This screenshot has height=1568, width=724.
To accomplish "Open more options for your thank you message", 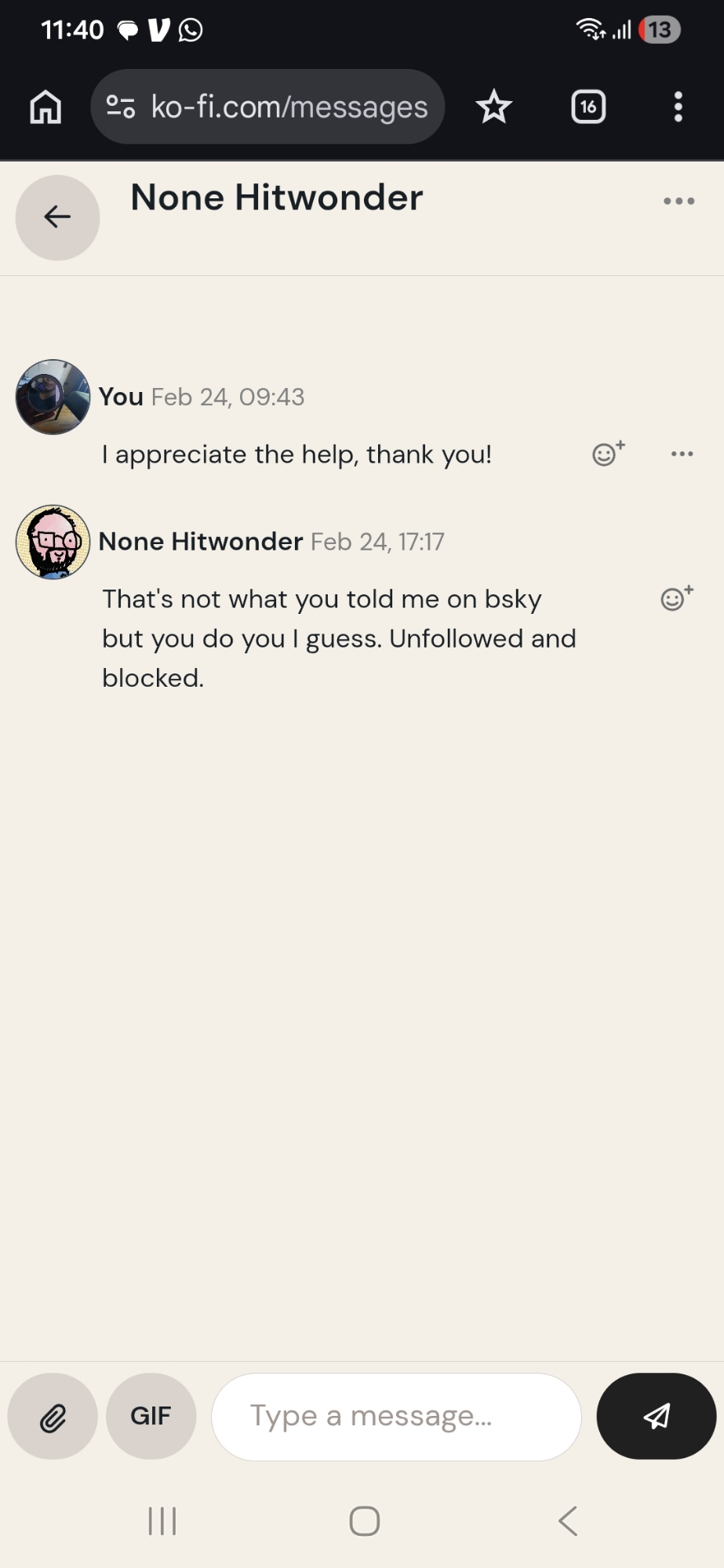I will 682,454.
